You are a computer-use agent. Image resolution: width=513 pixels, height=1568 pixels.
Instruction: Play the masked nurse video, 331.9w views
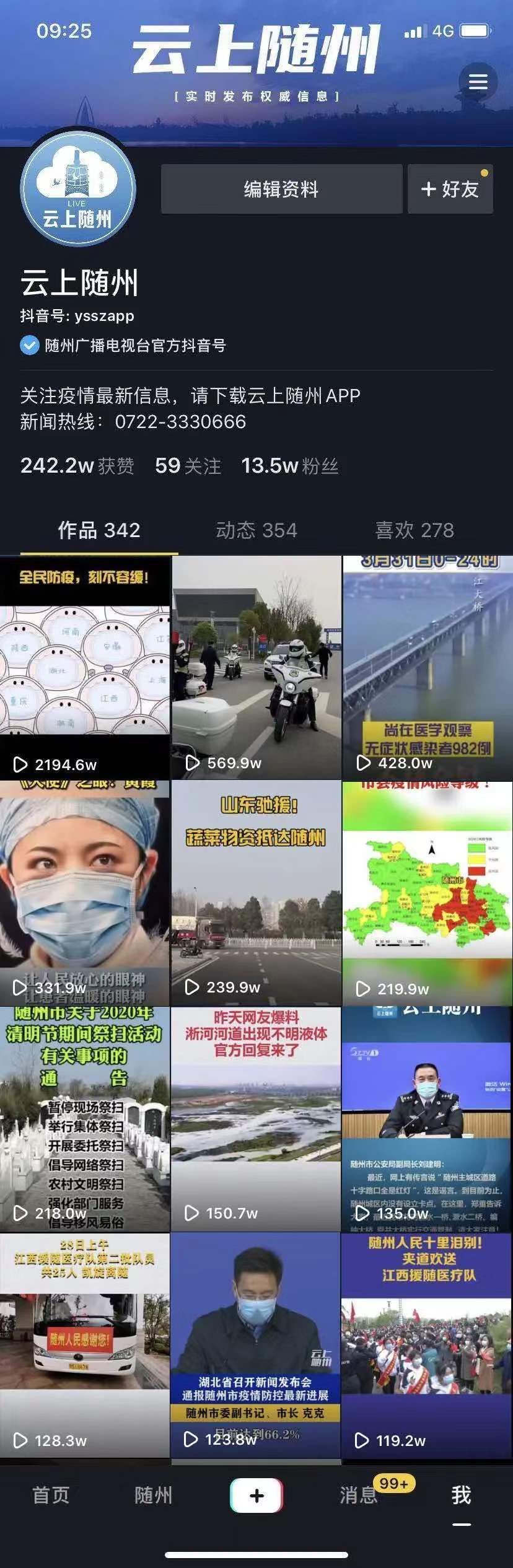click(85, 893)
